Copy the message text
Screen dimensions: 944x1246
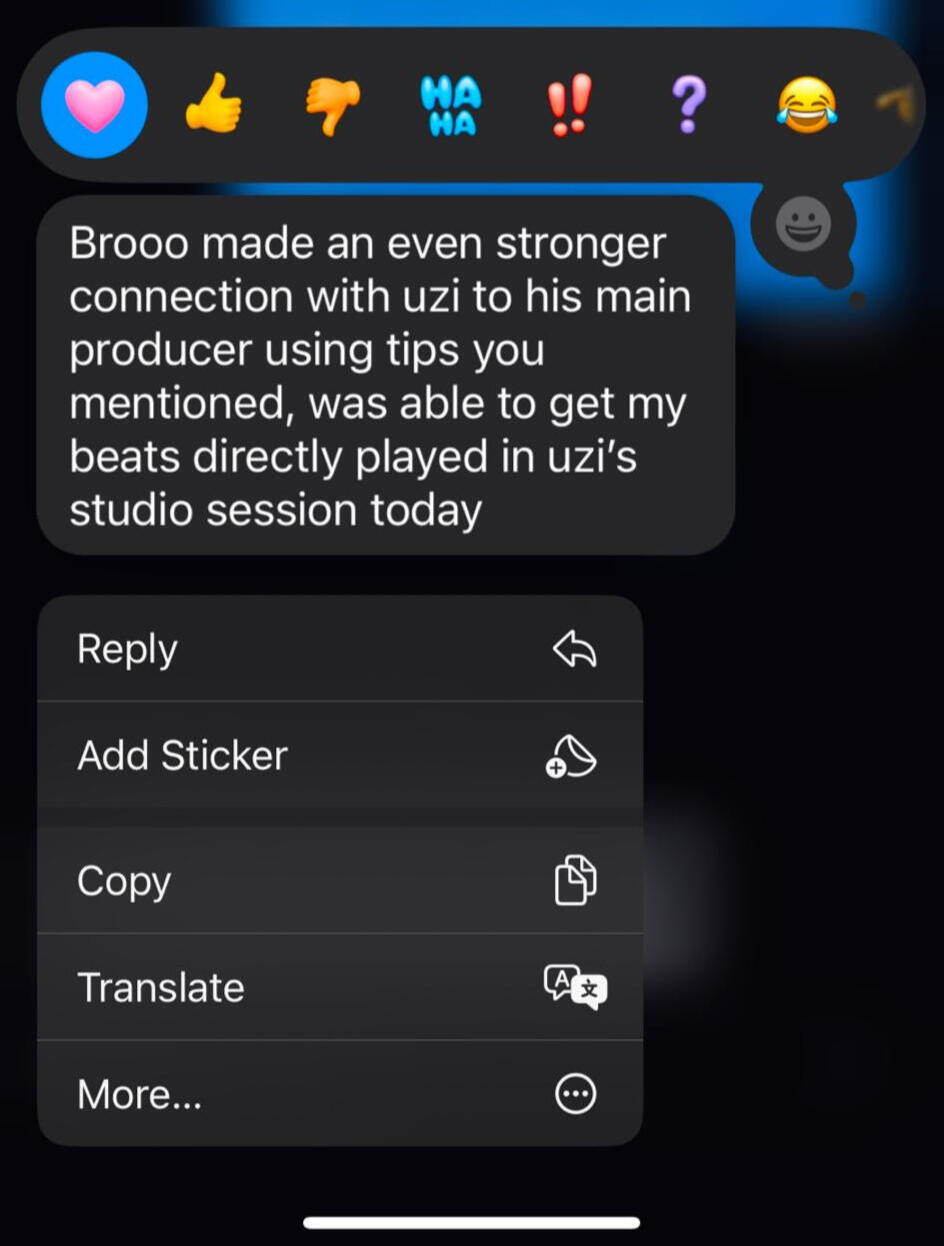click(340, 881)
